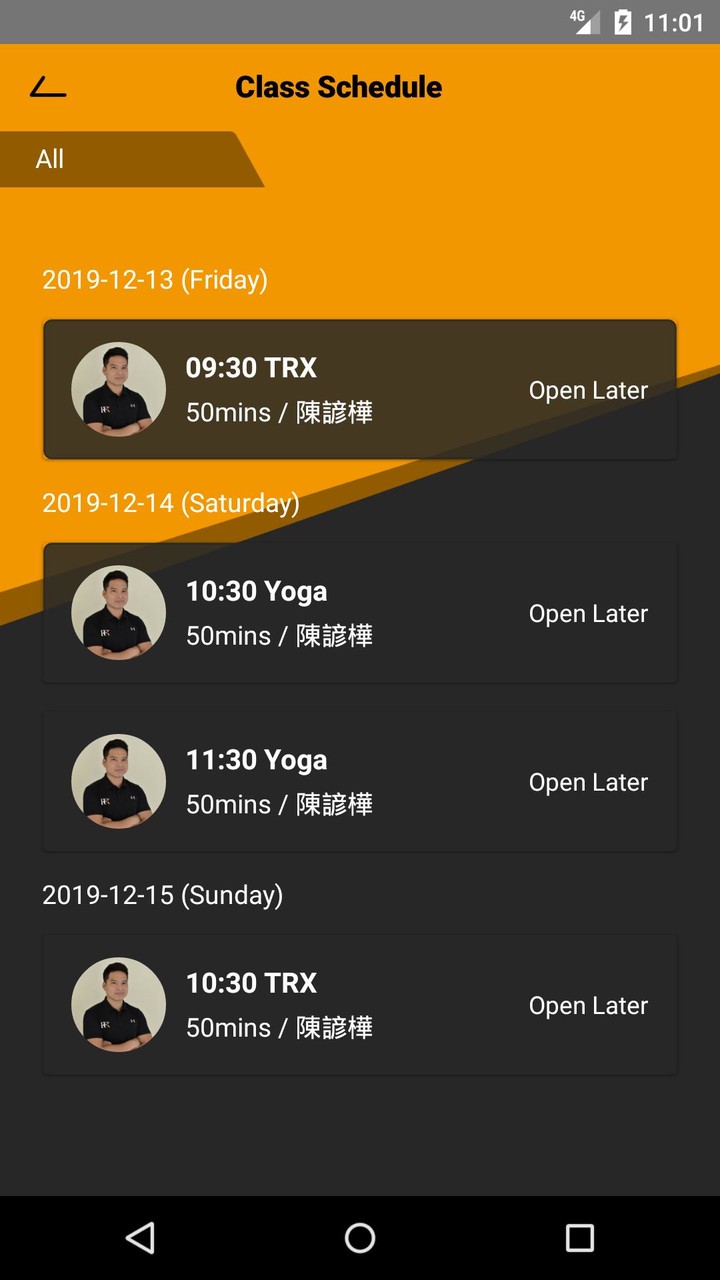The height and width of the screenshot is (1280, 720).
Task: Open the instructor photo on Sunday's 10:30 TRX
Action: pyautogui.click(x=118, y=1004)
